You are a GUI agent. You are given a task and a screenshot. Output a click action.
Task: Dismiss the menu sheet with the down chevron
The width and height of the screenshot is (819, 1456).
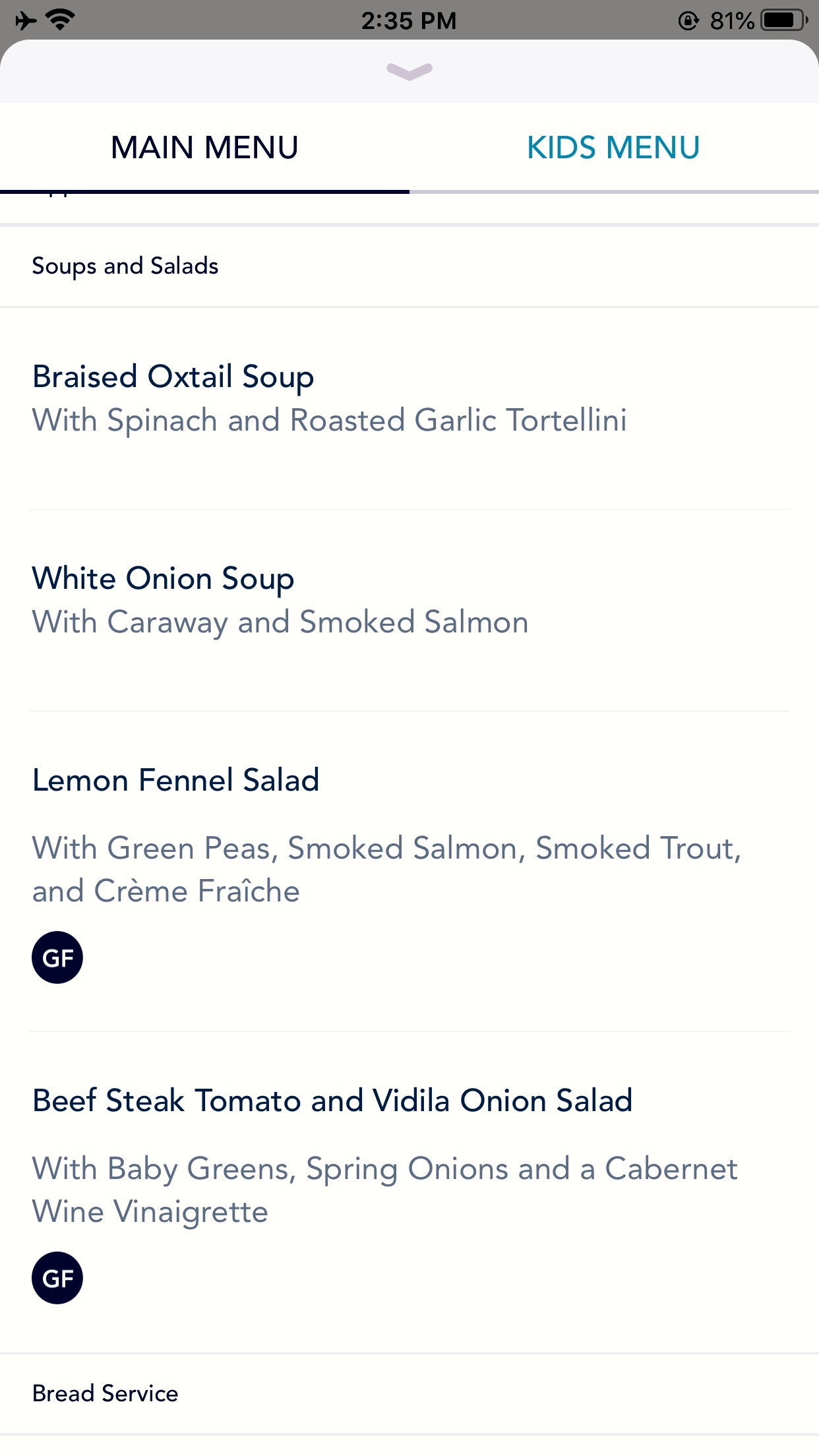click(409, 71)
